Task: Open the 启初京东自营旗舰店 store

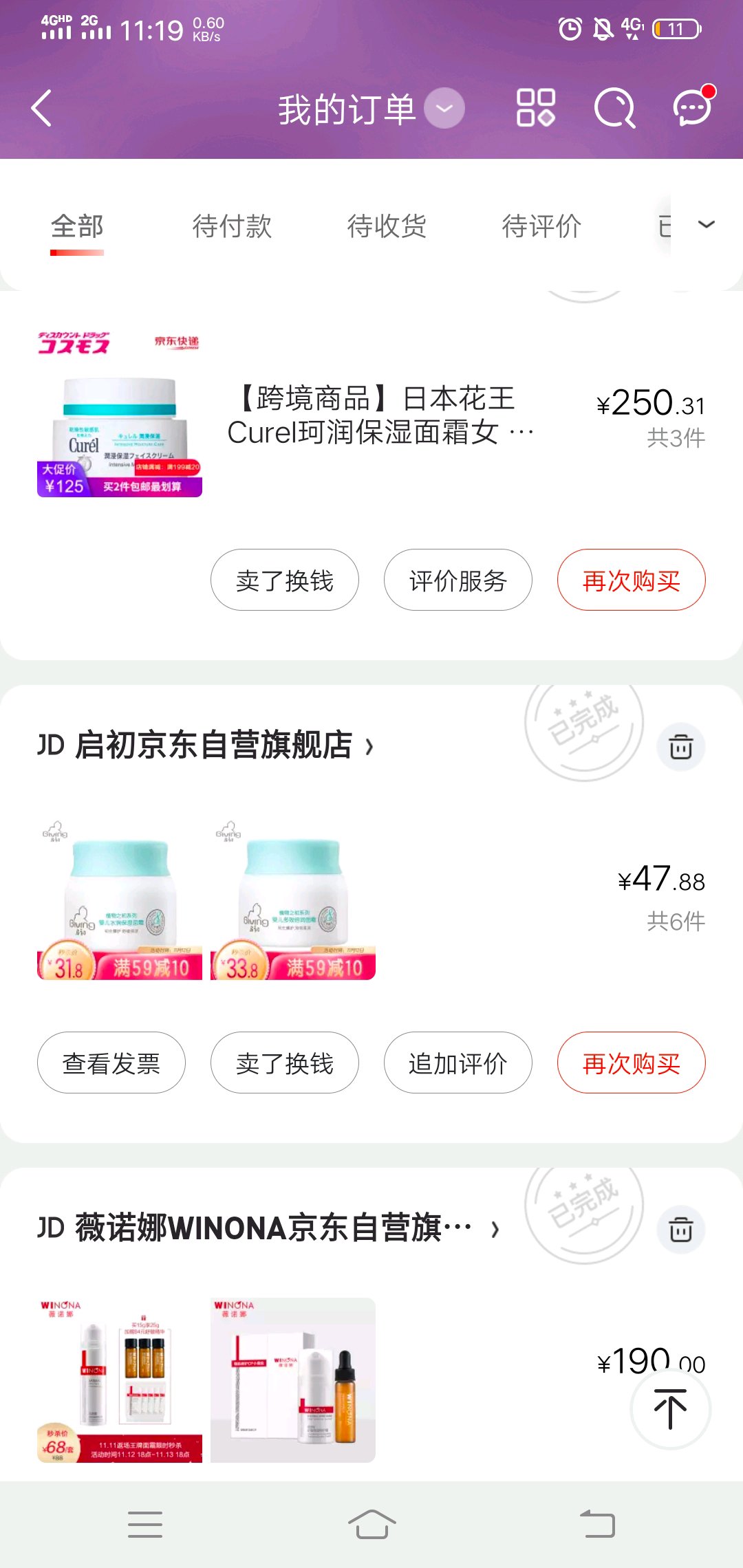Action: (x=206, y=745)
